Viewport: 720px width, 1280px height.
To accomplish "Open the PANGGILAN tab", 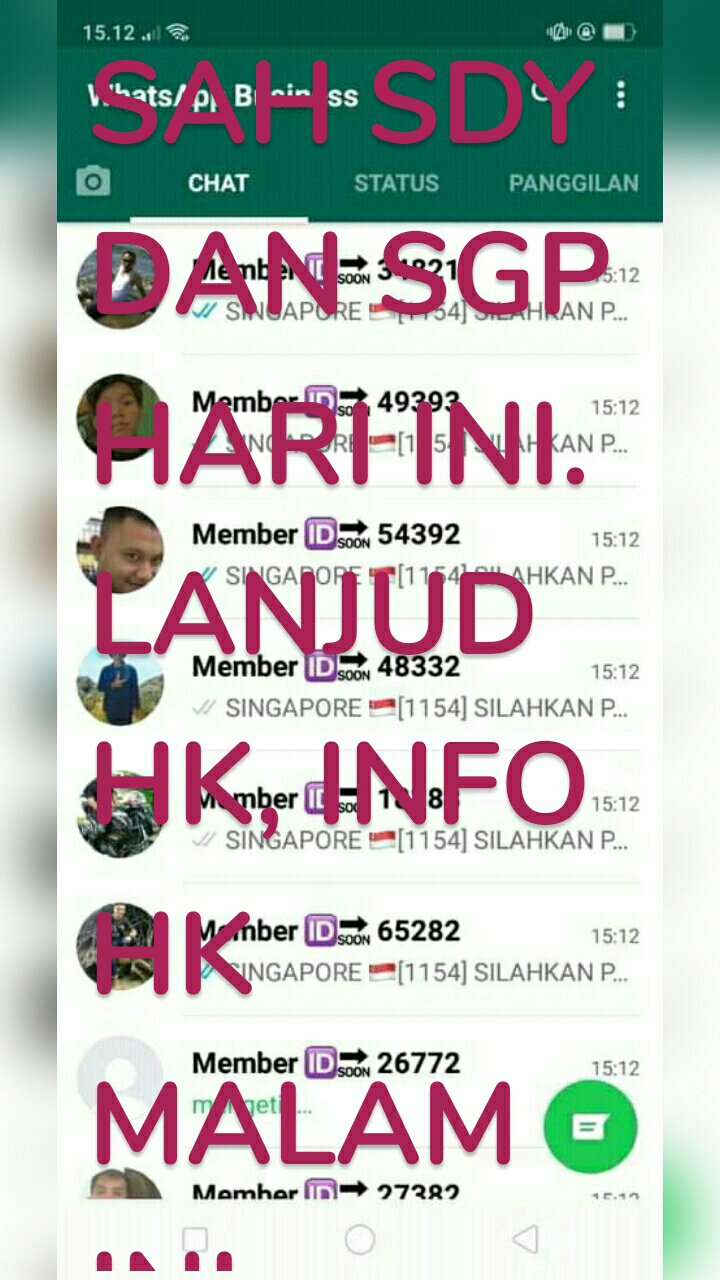I will tap(575, 183).
